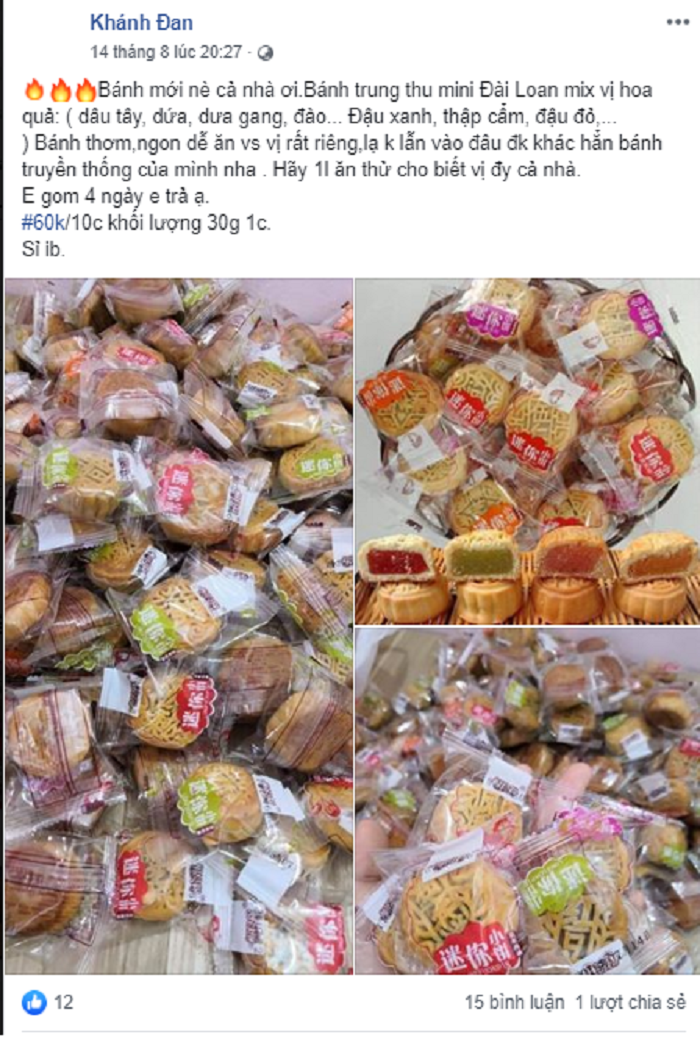Open the large left mooncake photo
Image resolution: width=700 pixels, height=1037 pixels.
tap(179, 625)
